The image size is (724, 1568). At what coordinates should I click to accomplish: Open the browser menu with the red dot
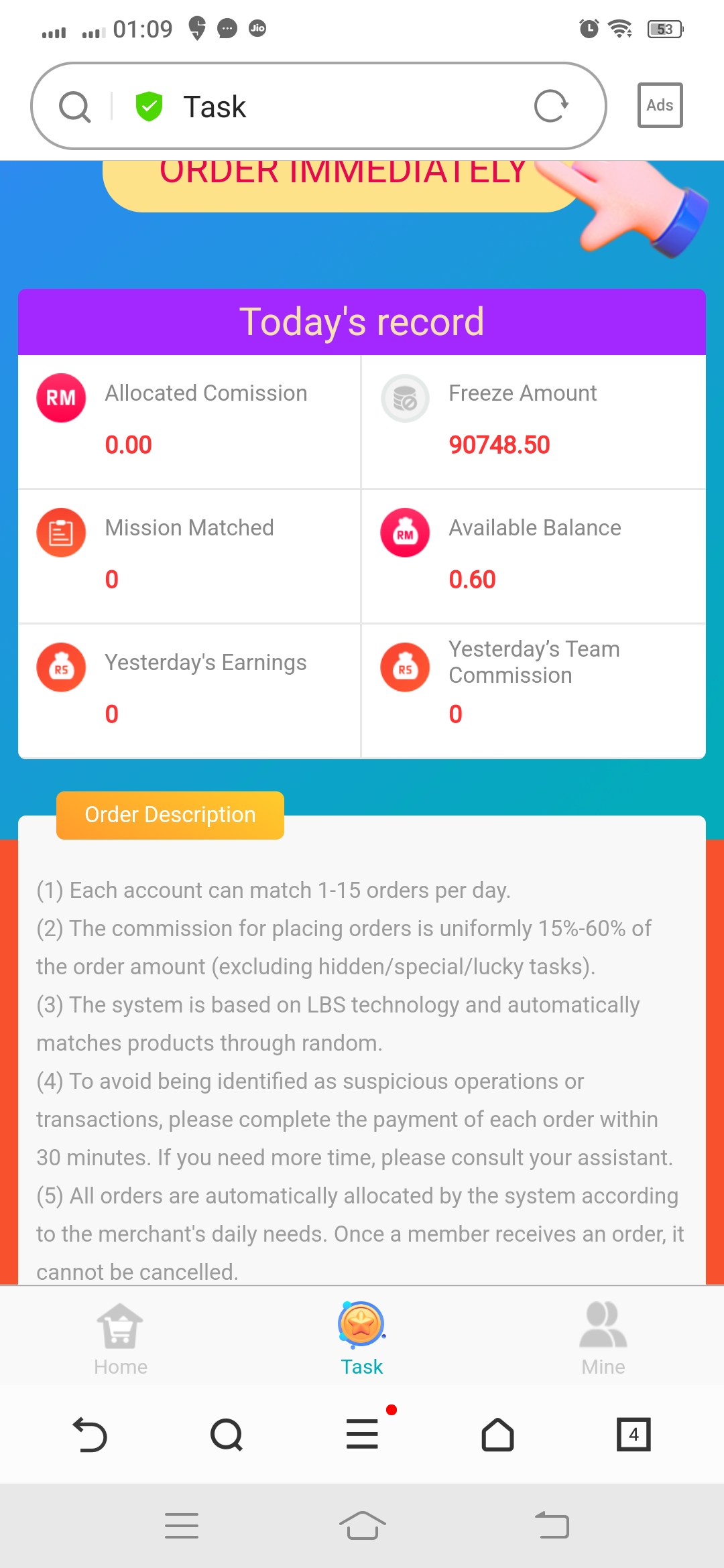363,1435
